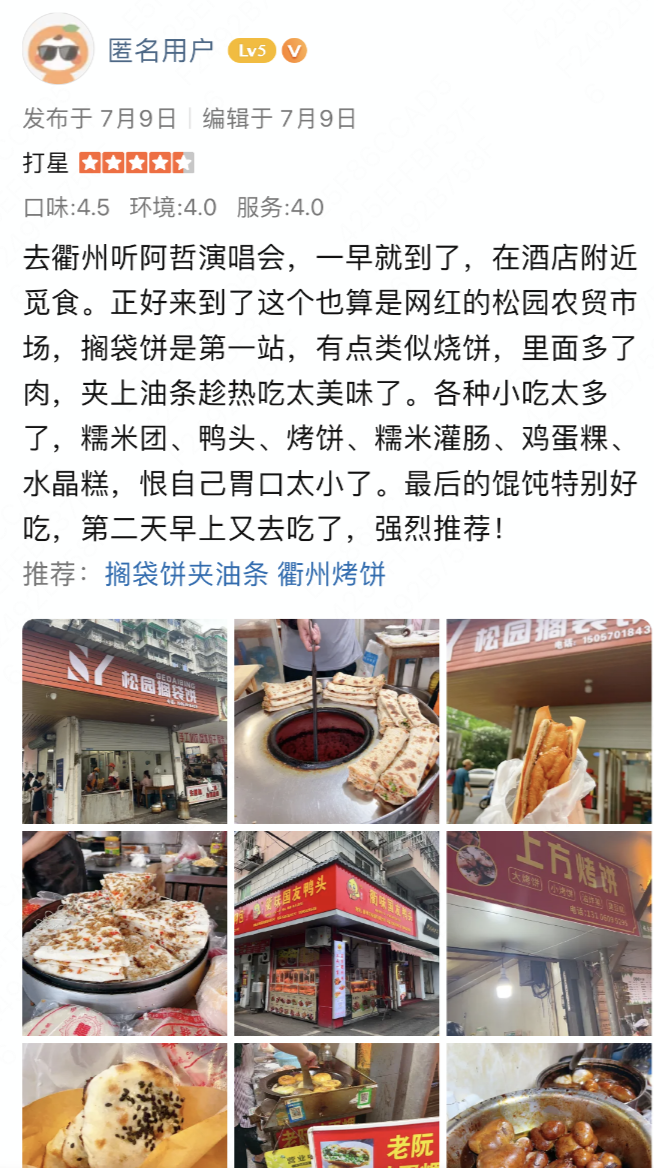
Task: Open recommended dish 搁袋饼夹油条
Action: pos(186,574)
